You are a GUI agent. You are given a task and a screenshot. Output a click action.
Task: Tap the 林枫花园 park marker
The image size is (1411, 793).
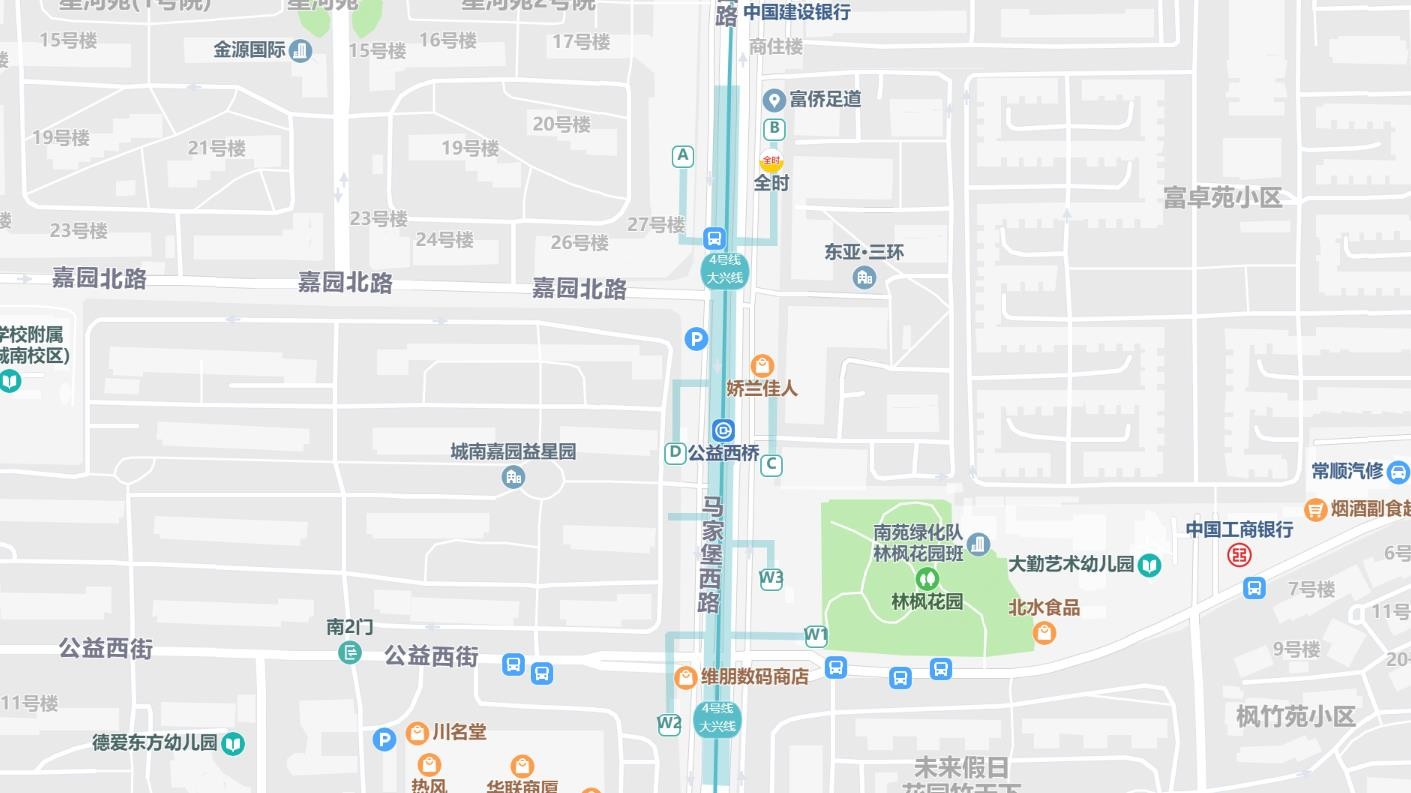pos(927,578)
